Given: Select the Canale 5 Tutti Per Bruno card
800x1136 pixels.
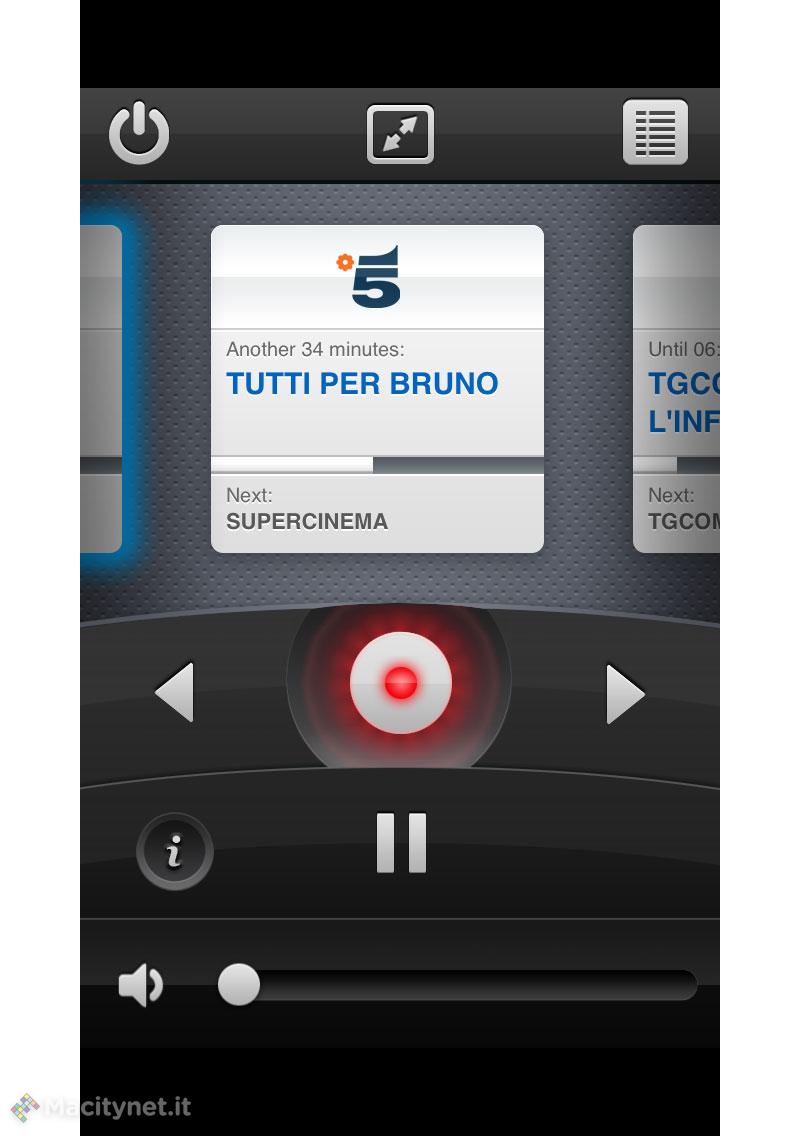Looking at the screenshot, I should point(377,388).
